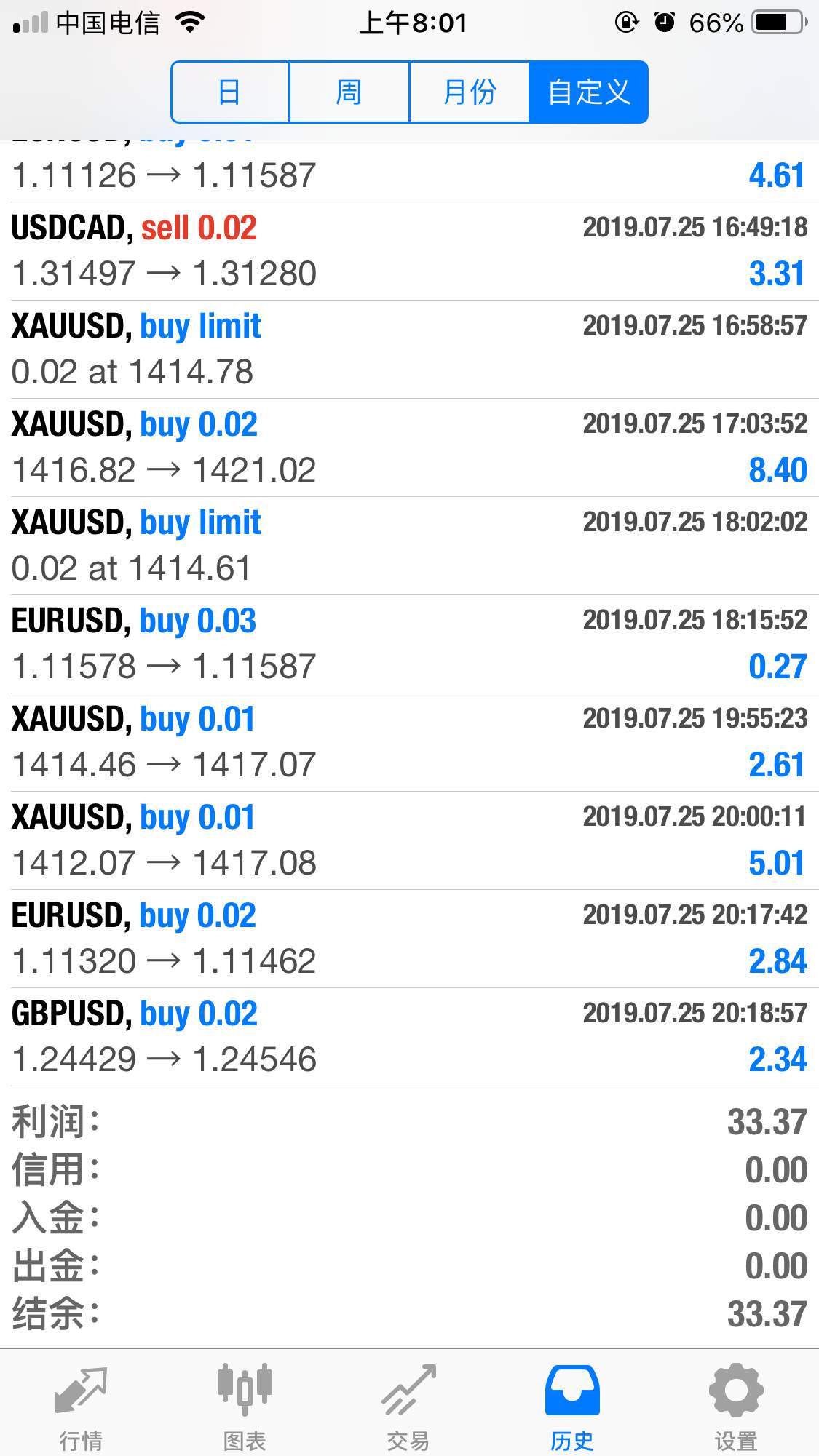Viewport: 819px width, 1456px height.
Task: Switch to the 日 segment
Action: [x=230, y=92]
